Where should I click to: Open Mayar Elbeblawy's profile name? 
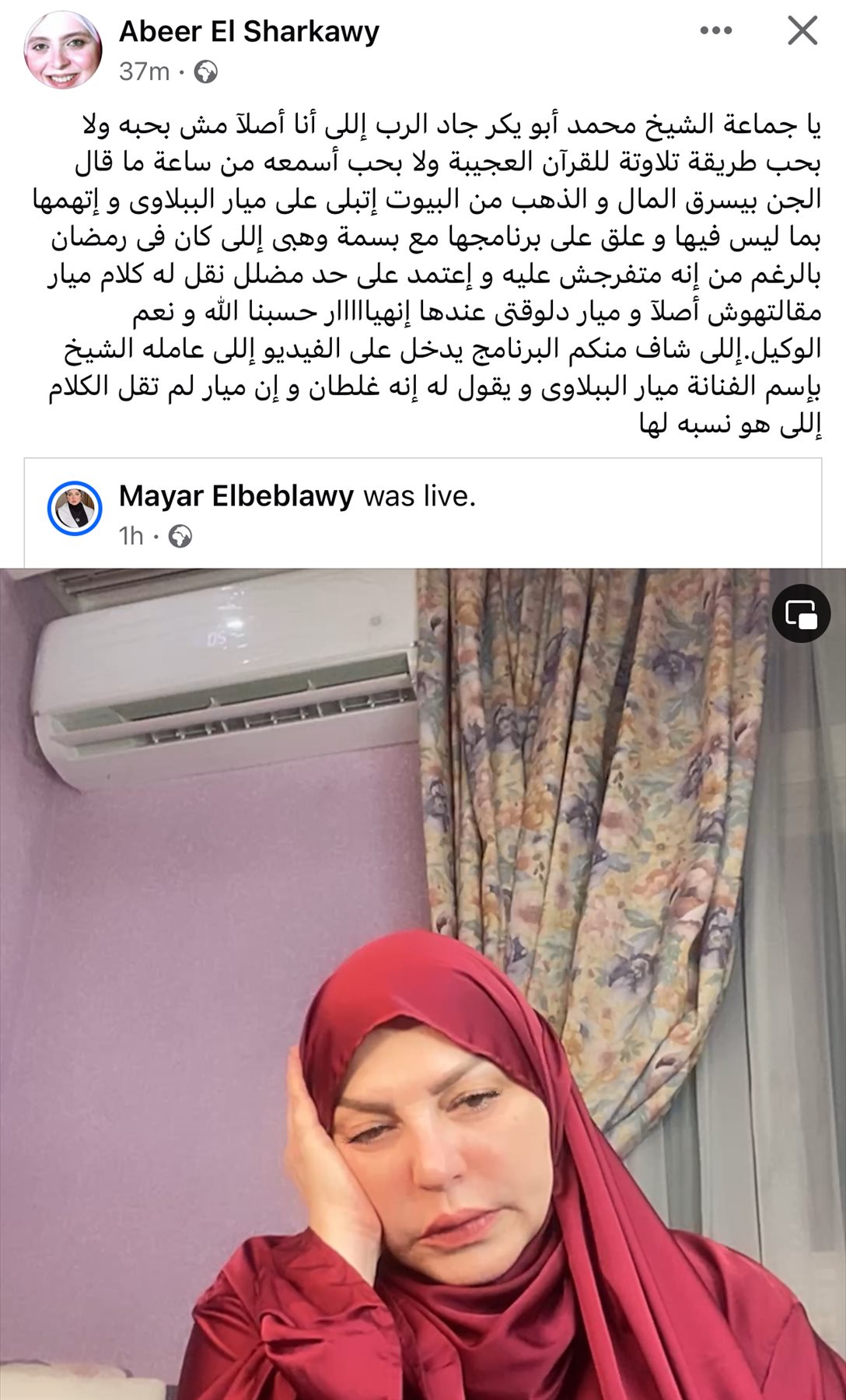[x=236, y=495]
